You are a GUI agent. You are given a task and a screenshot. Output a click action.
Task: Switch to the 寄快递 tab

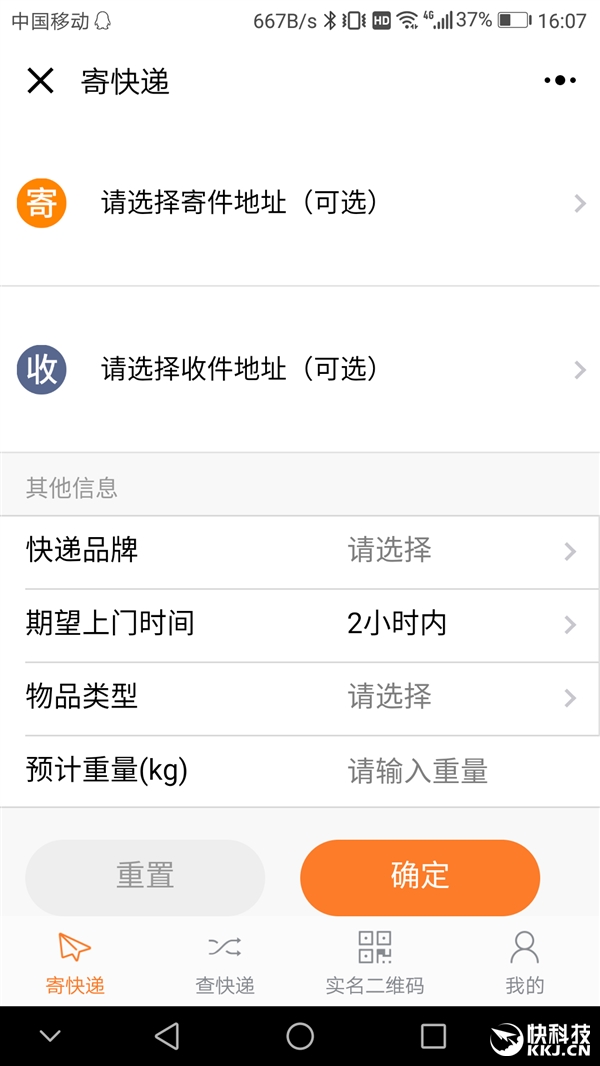pyautogui.click(x=75, y=962)
